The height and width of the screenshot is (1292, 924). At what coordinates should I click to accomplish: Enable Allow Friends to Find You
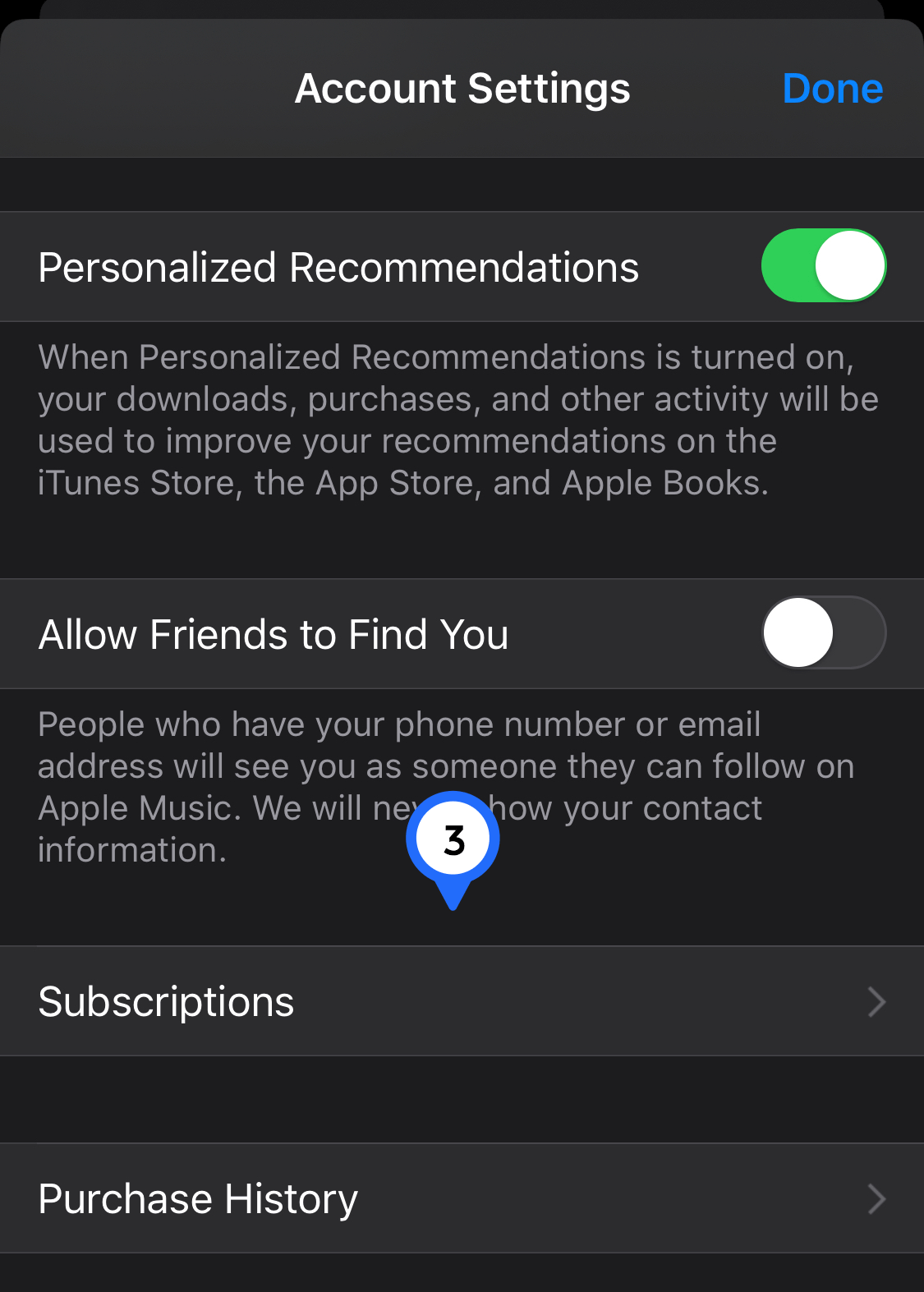click(823, 633)
